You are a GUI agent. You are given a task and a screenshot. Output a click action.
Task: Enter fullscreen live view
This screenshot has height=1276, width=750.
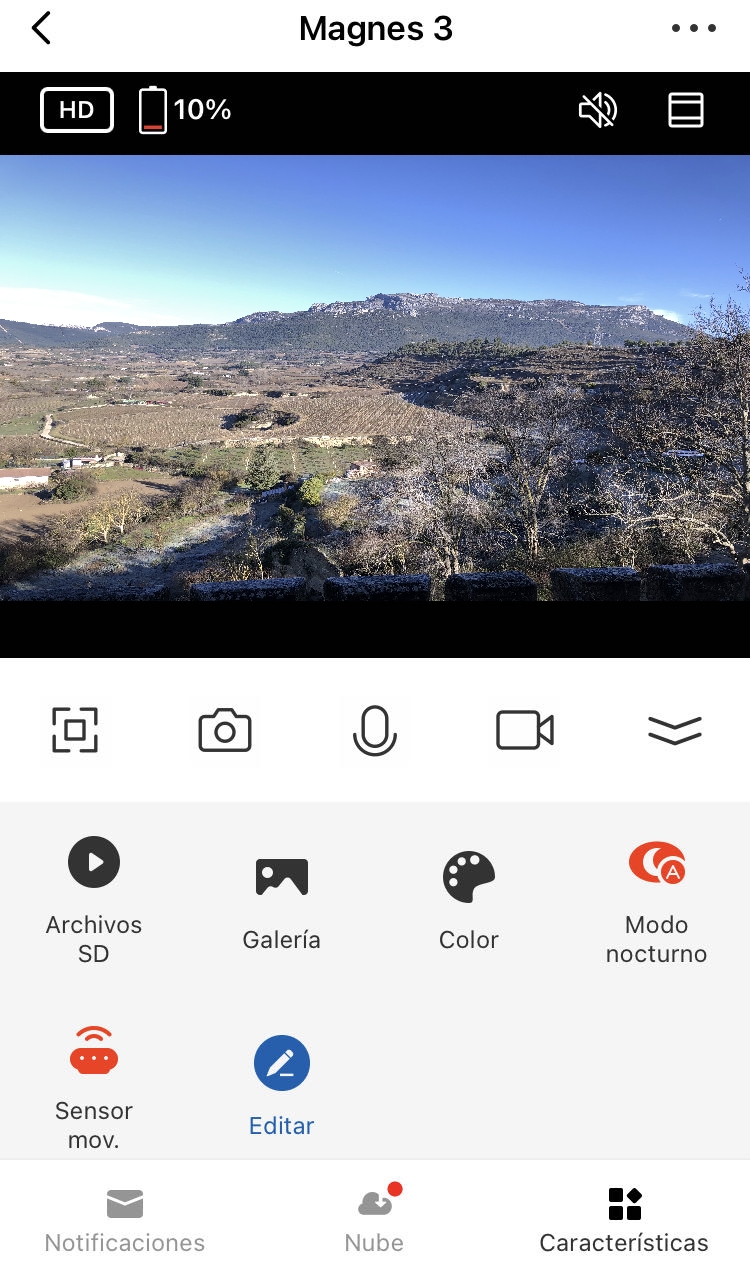(75, 730)
